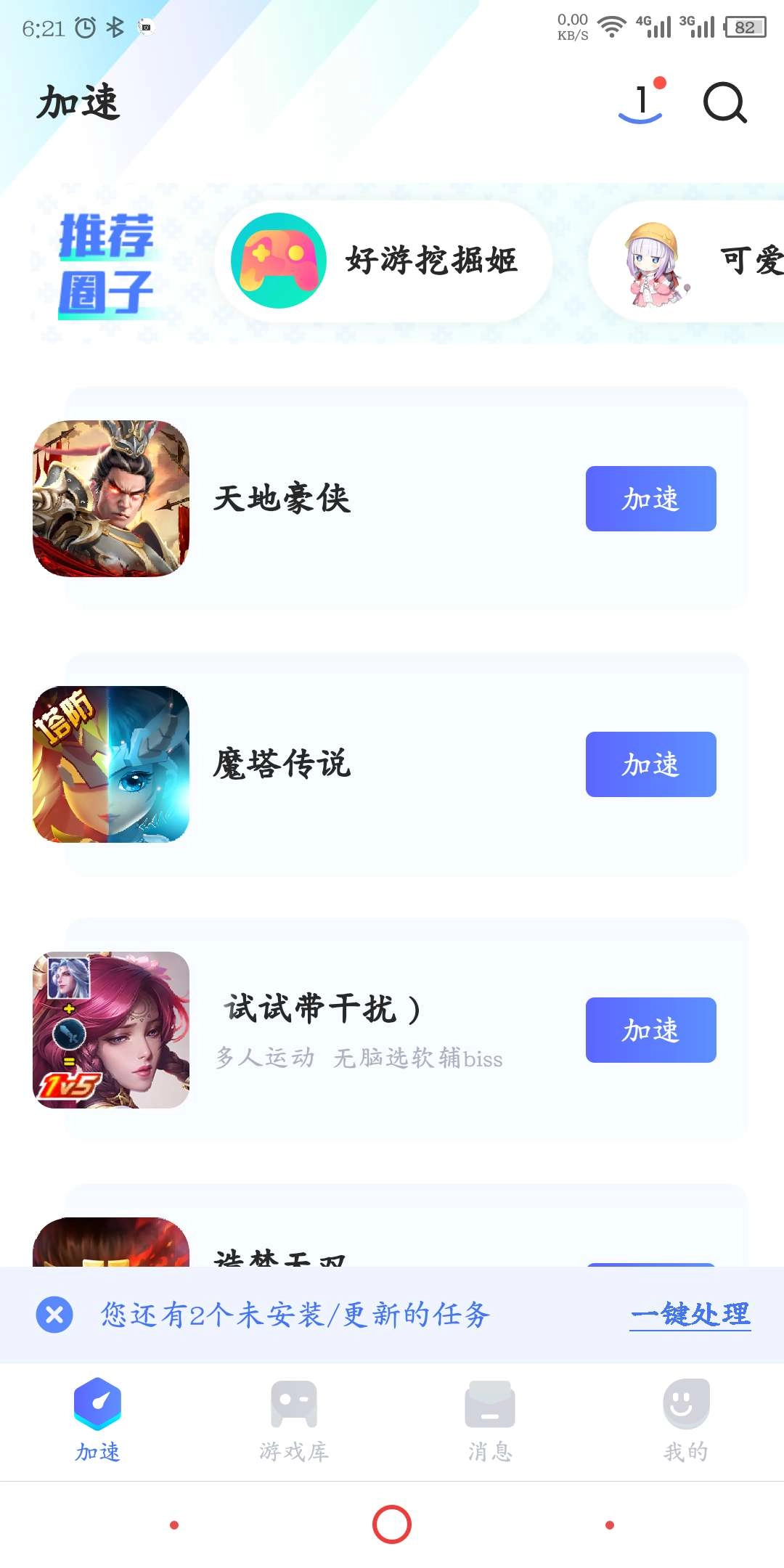Accelerate the game 魔塔传说
The width and height of the screenshot is (784, 1568).
tap(650, 764)
